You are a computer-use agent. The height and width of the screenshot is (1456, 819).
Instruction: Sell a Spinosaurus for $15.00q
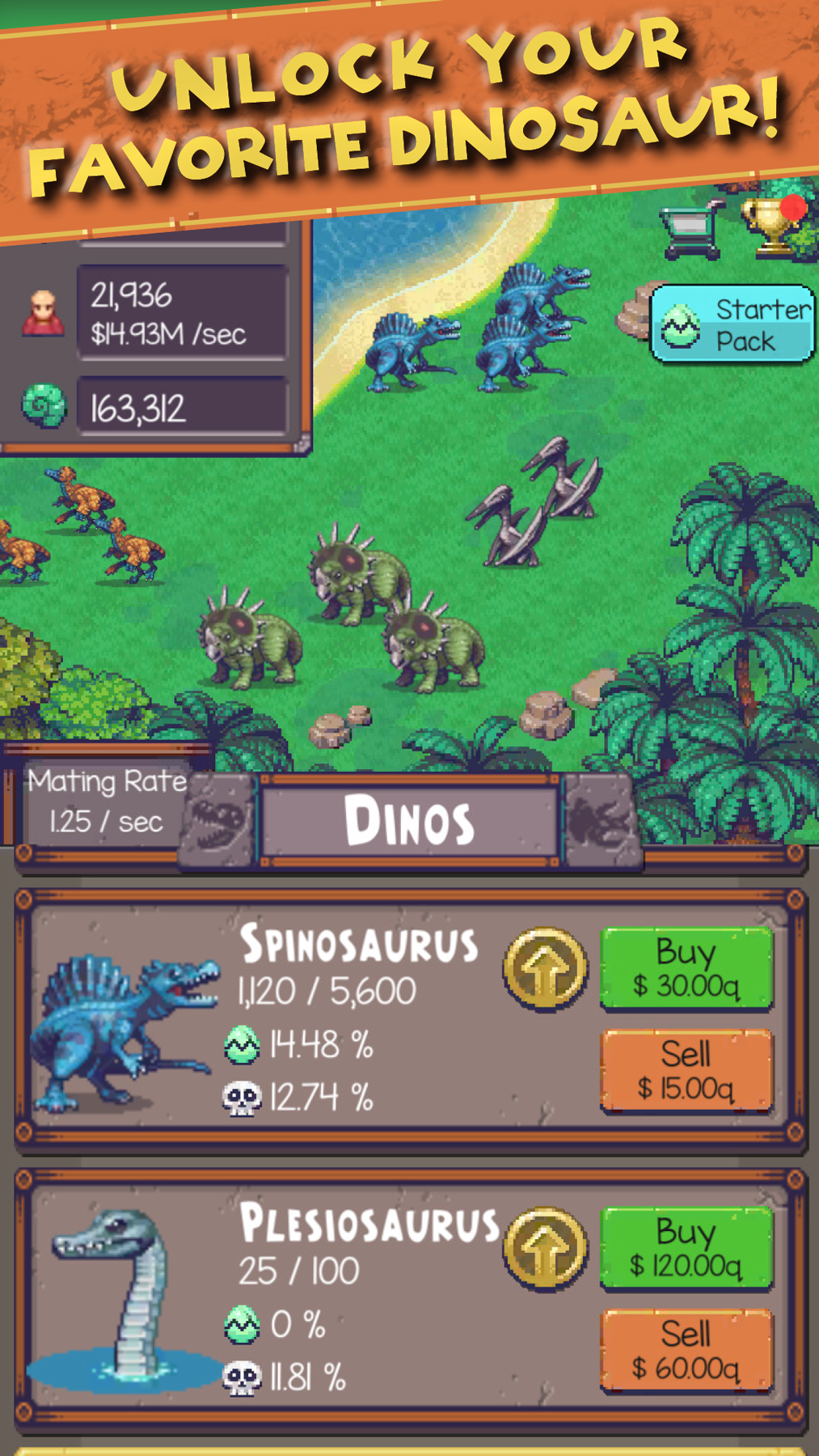tap(686, 1070)
